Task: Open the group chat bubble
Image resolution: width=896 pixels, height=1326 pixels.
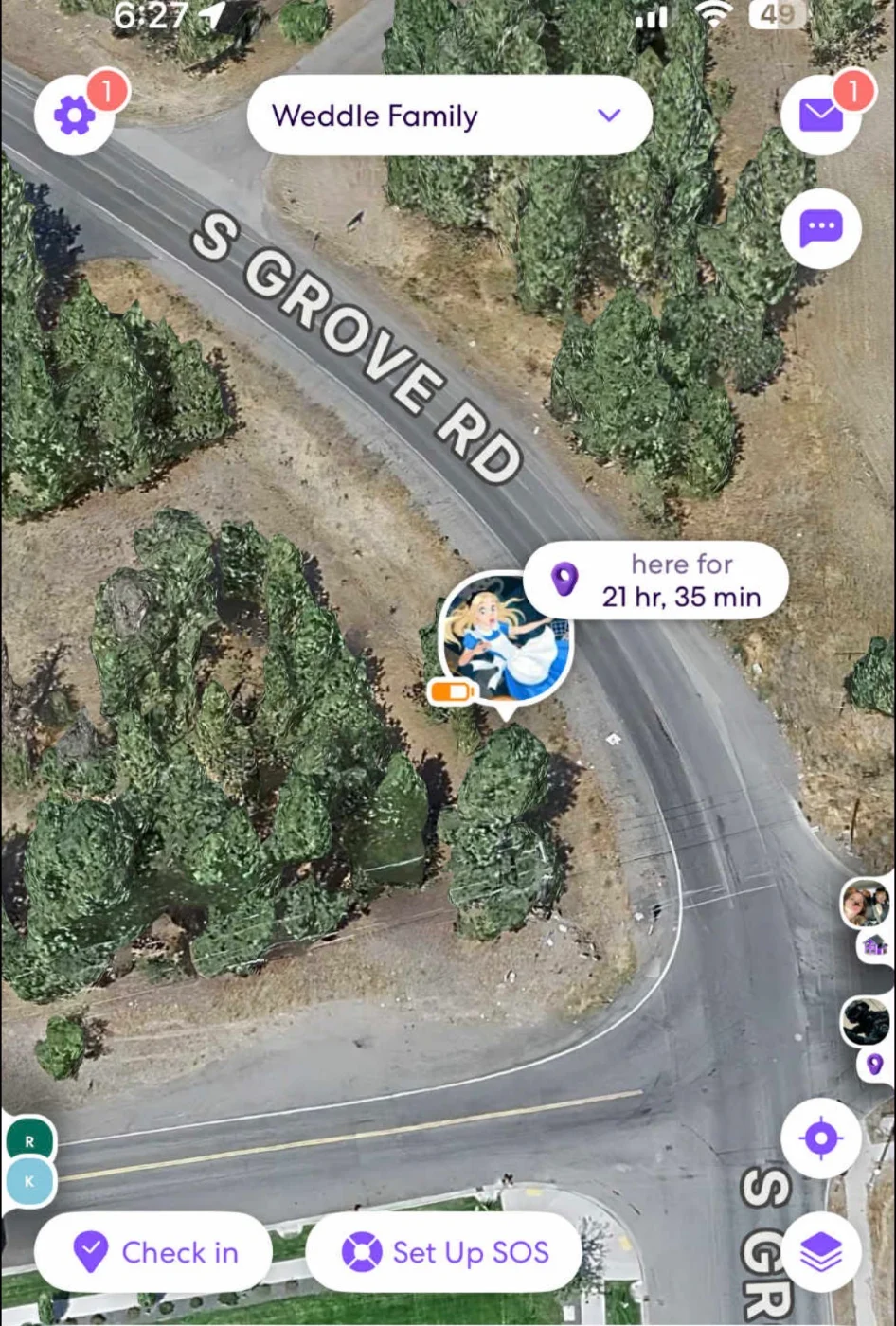Action: 820,229
